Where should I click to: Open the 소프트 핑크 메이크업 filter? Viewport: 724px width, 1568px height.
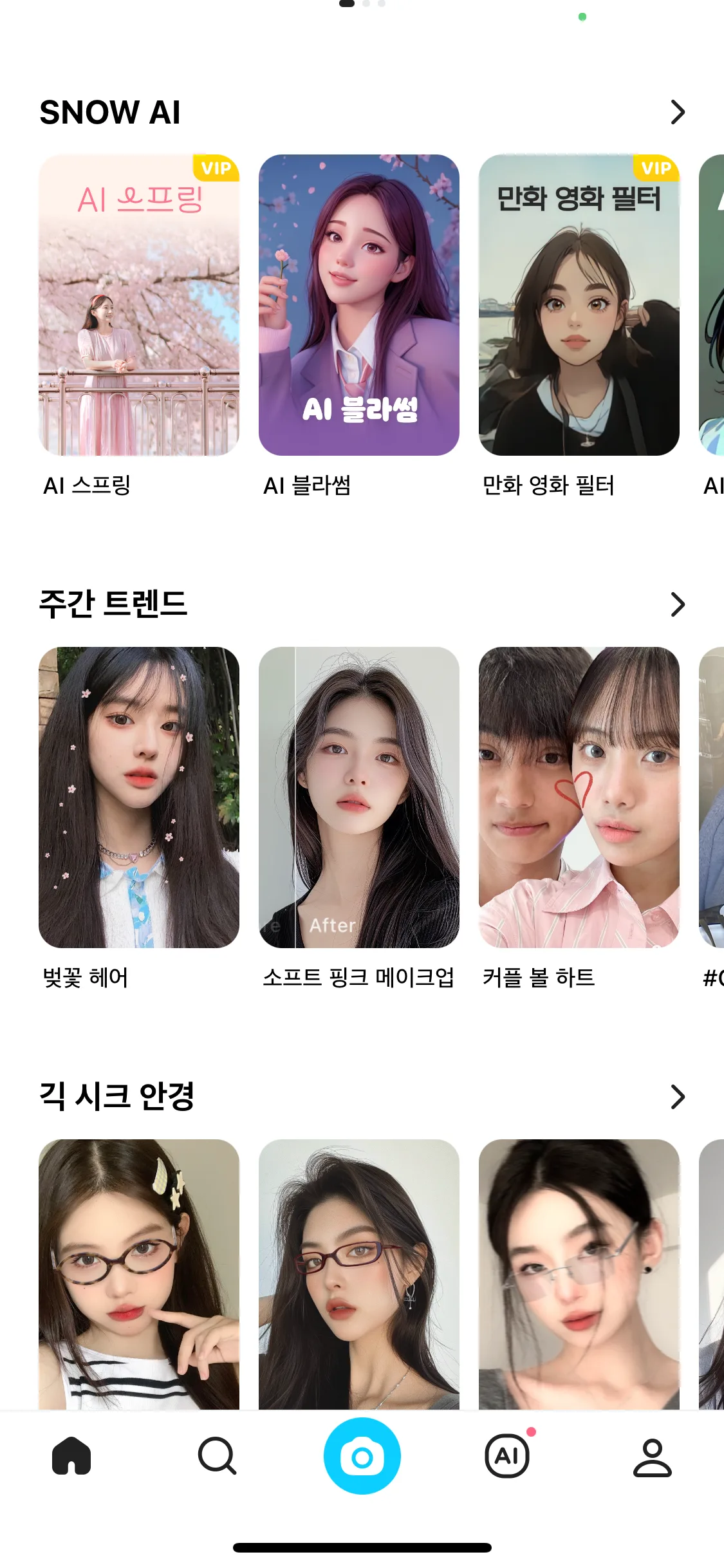(359, 797)
